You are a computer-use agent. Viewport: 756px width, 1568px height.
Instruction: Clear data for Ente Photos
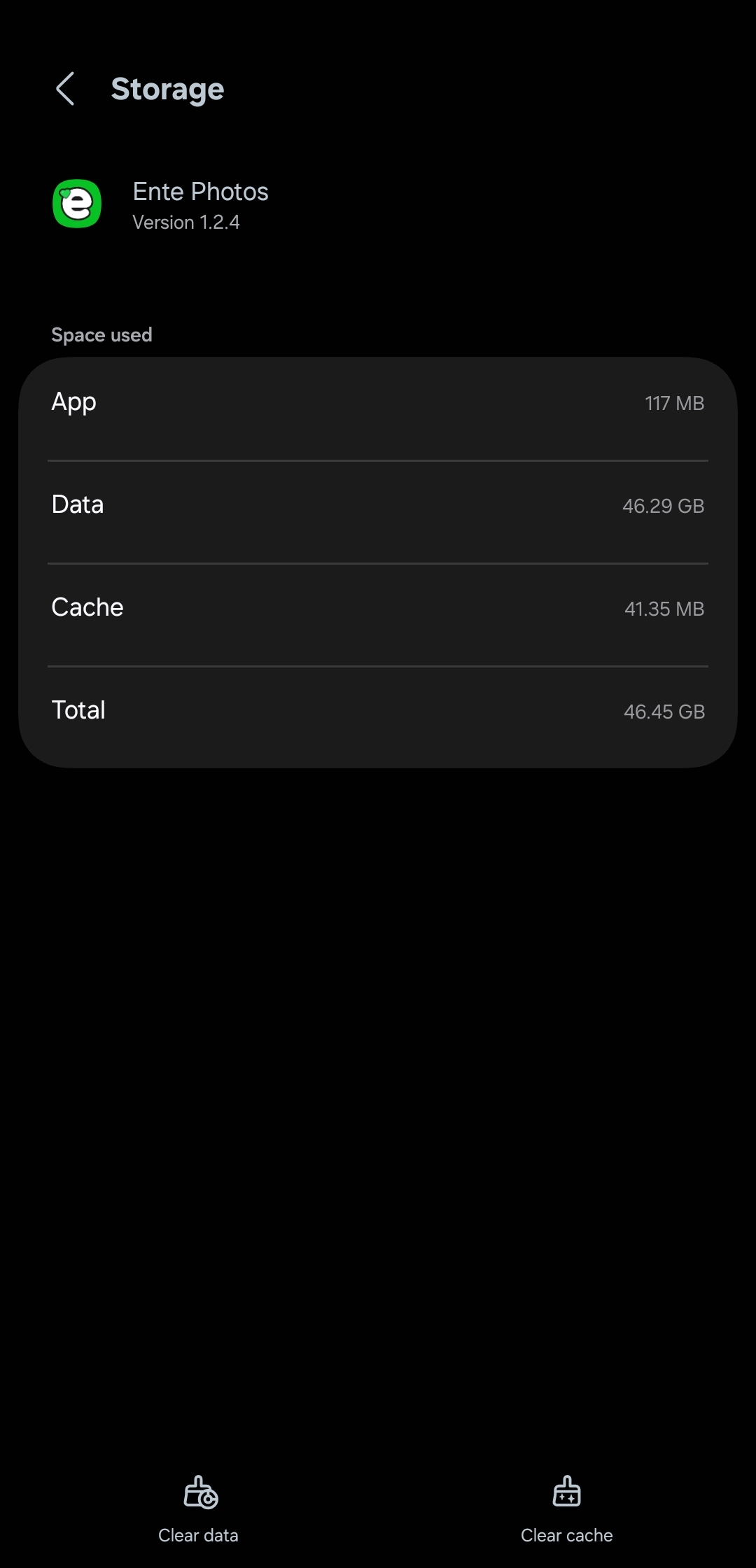point(199,1509)
